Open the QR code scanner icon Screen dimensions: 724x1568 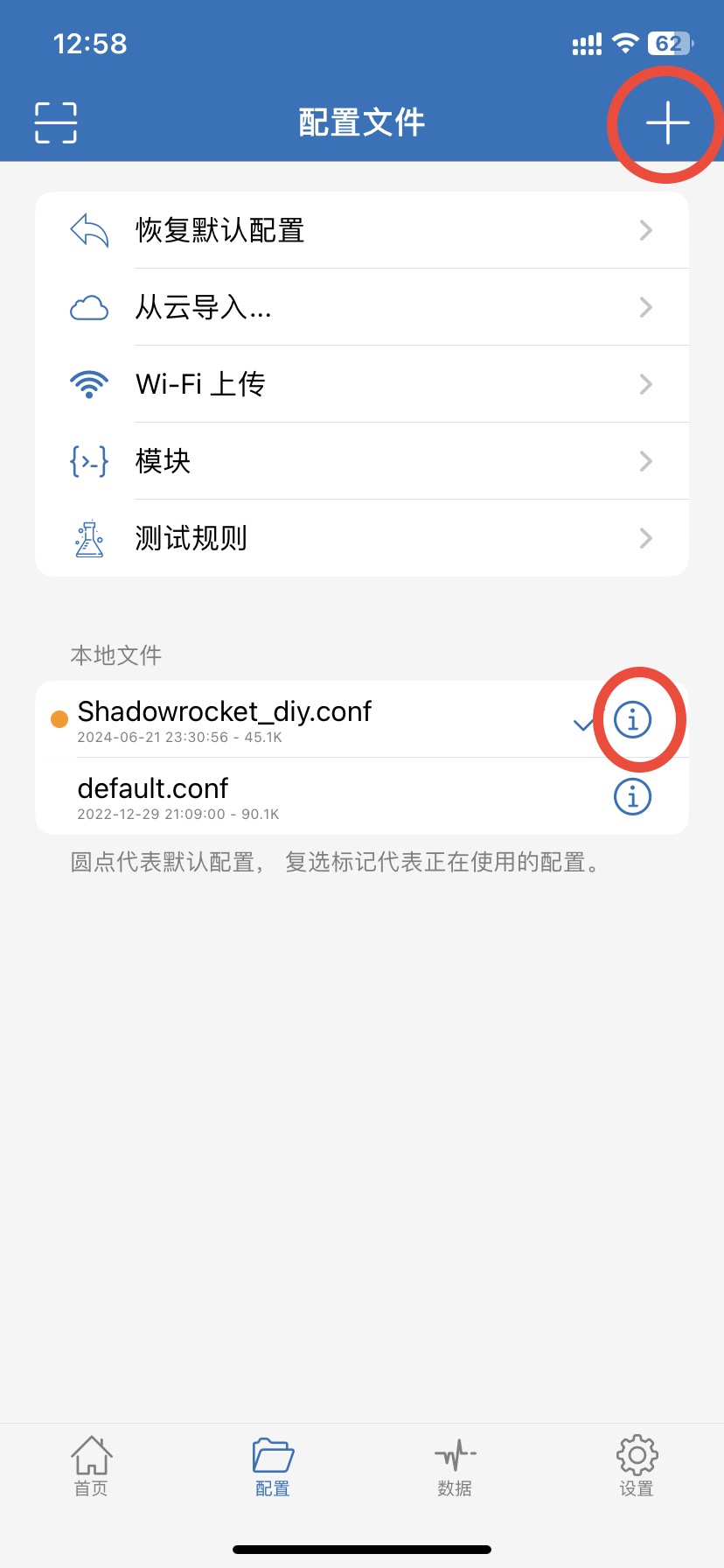pos(55,122)
